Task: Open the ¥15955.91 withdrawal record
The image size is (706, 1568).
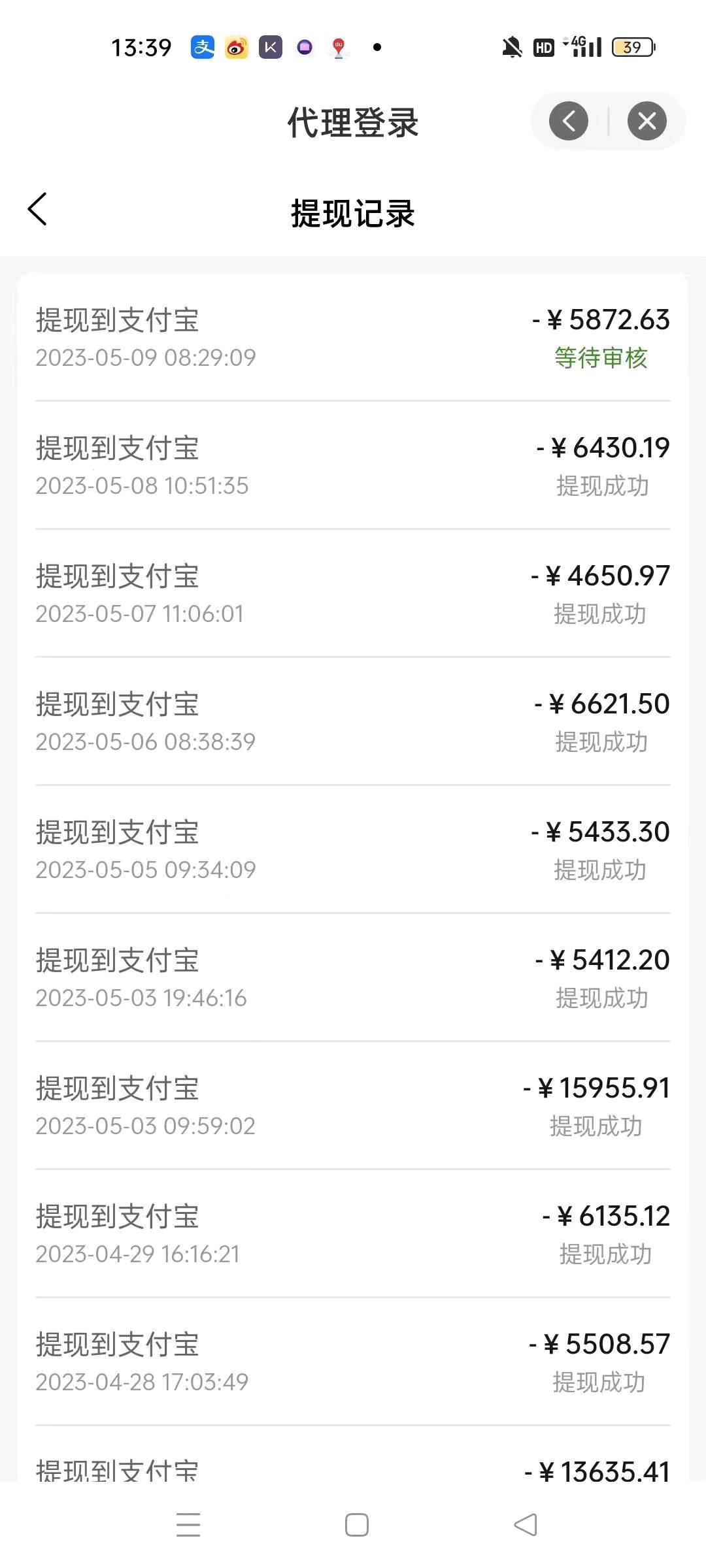Action: tap(353, 1106)
